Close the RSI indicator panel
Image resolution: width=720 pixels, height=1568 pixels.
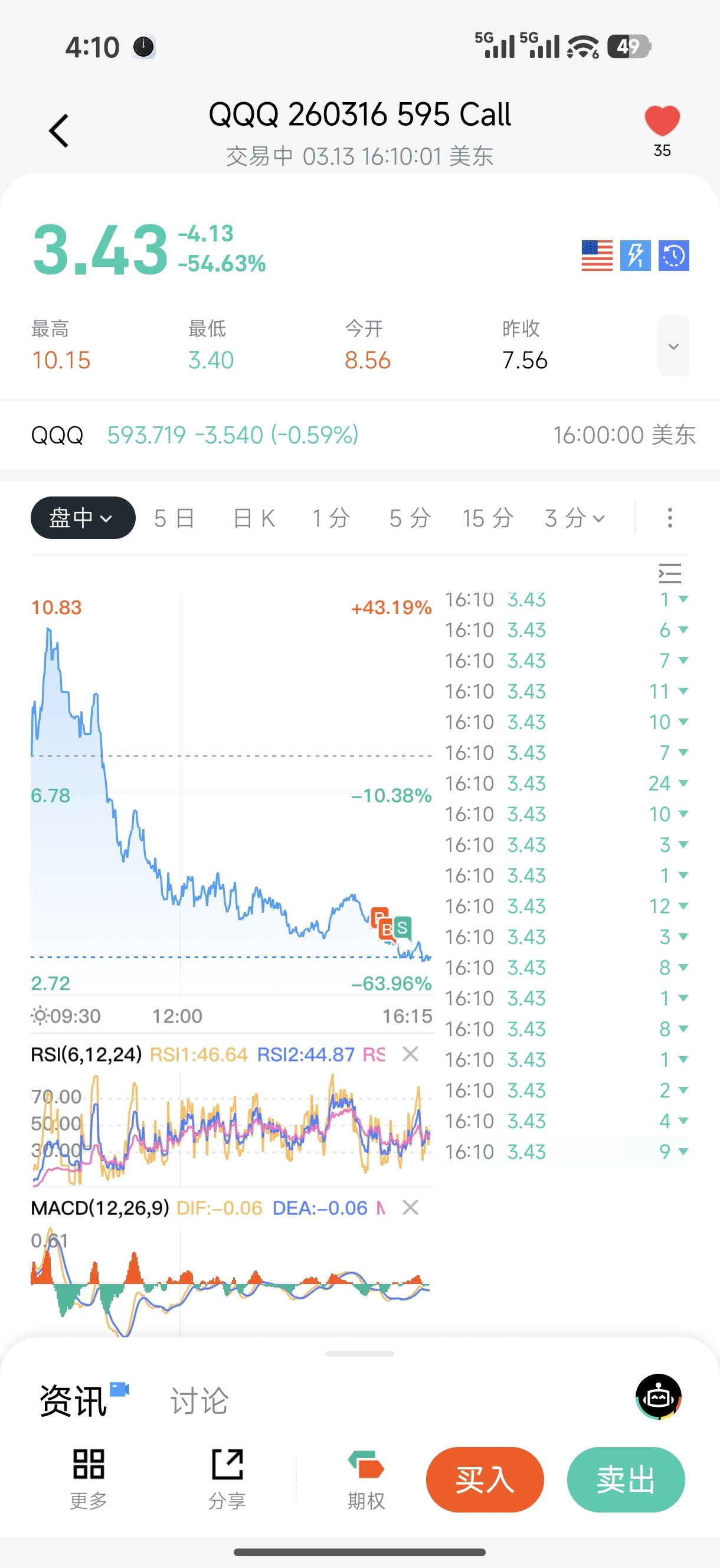click(x=410, y=1054)
